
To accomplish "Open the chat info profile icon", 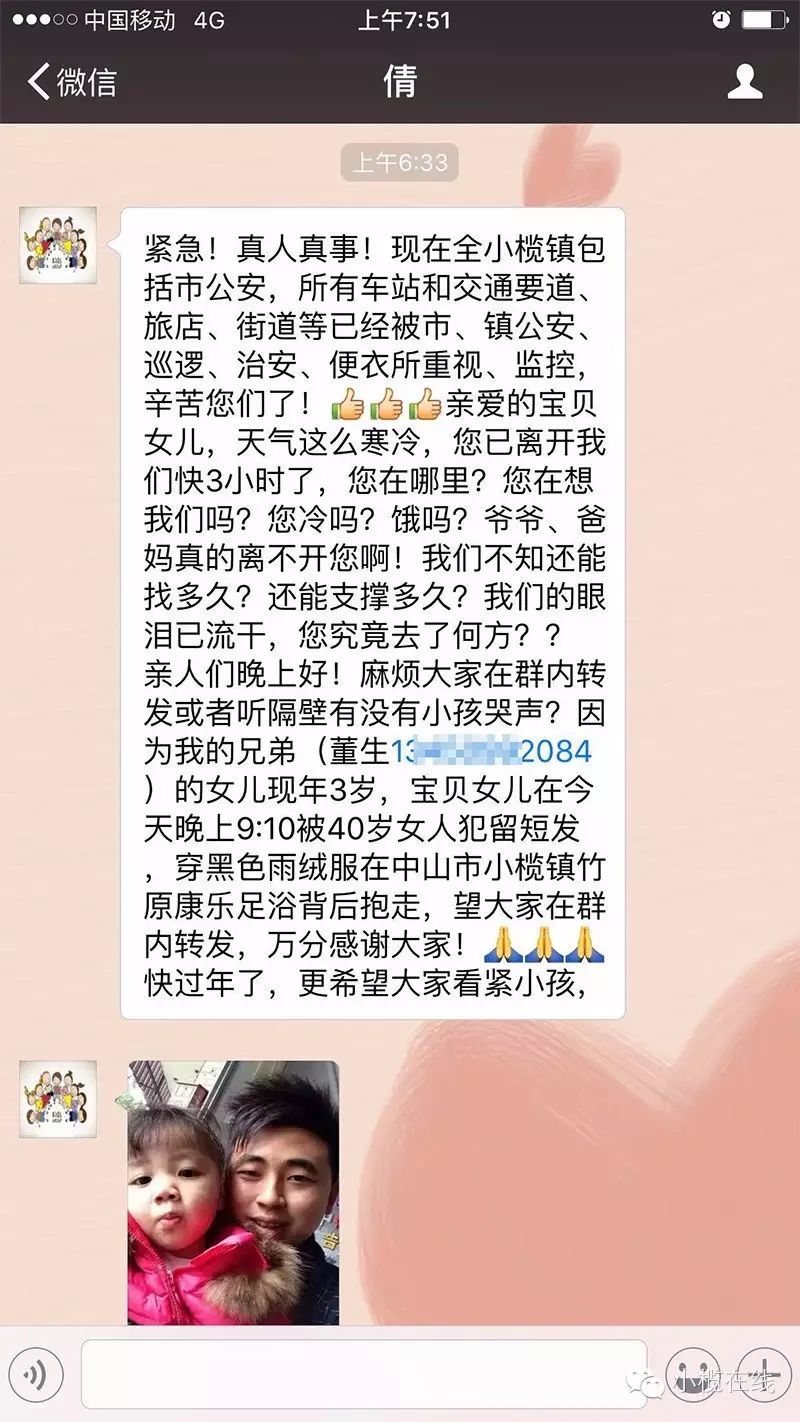I will point(745,82).
